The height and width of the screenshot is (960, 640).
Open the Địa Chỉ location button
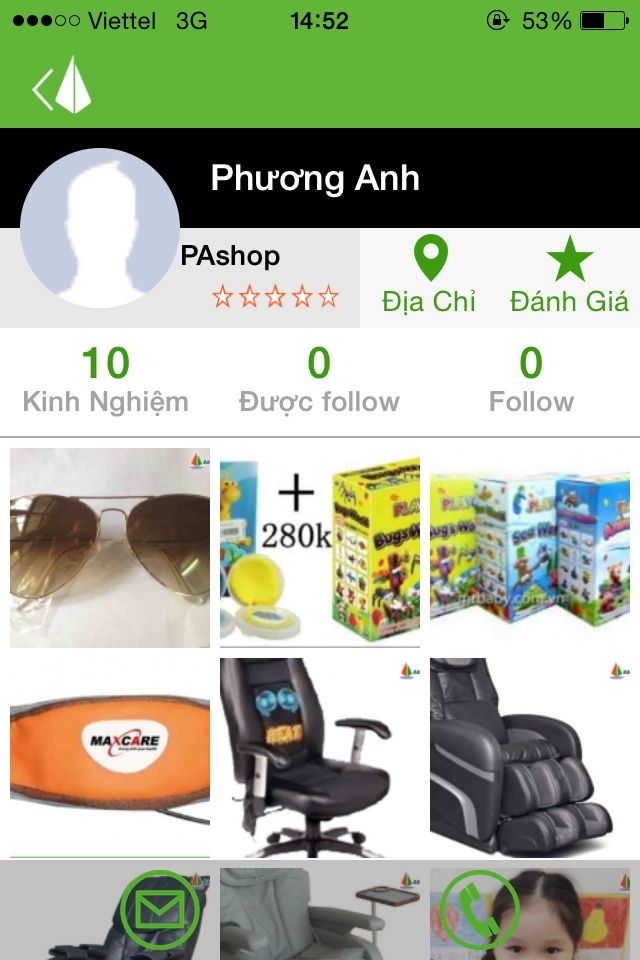pos(429,276)
